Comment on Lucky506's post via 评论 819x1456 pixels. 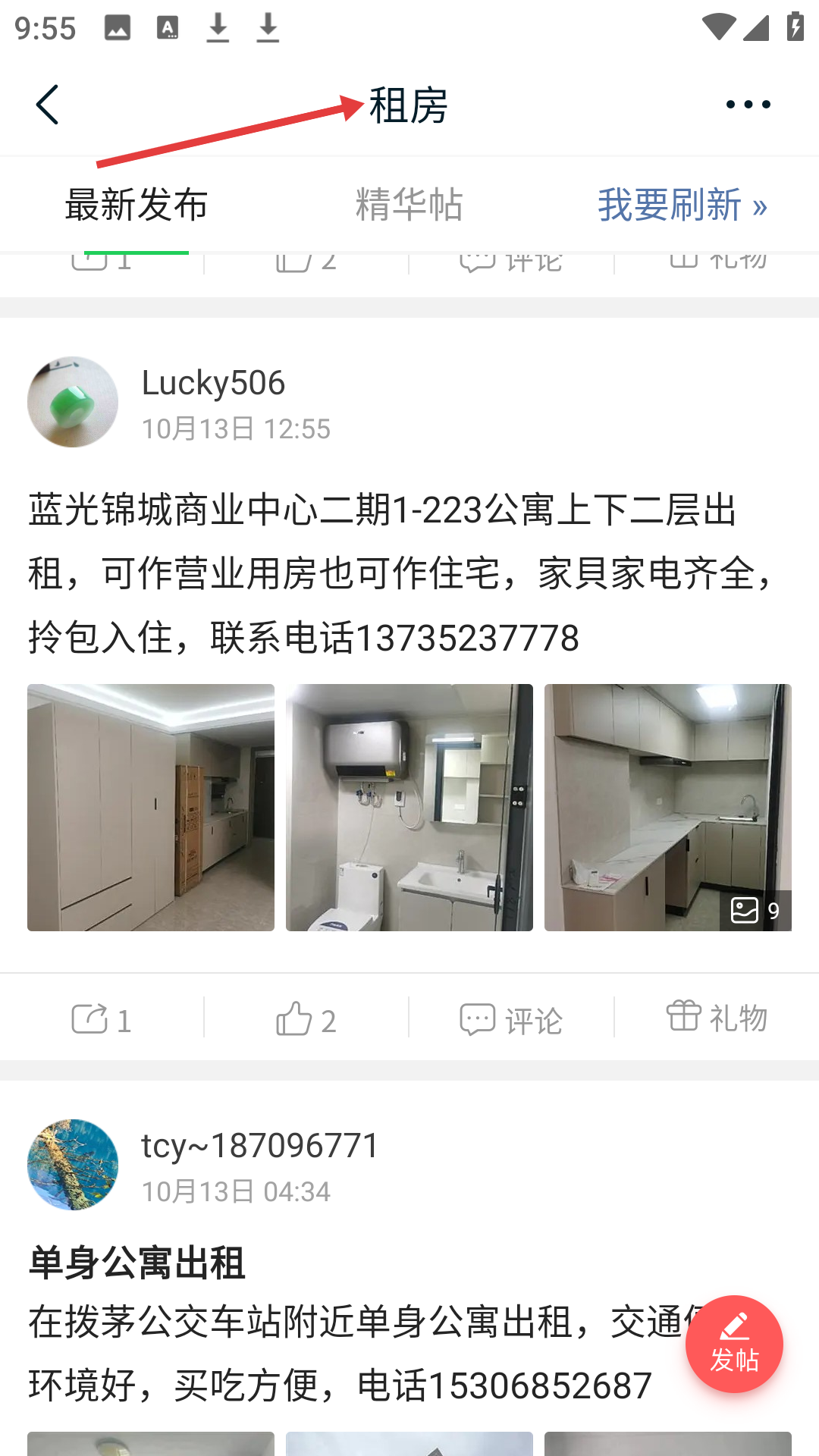tap(511, 1018)
